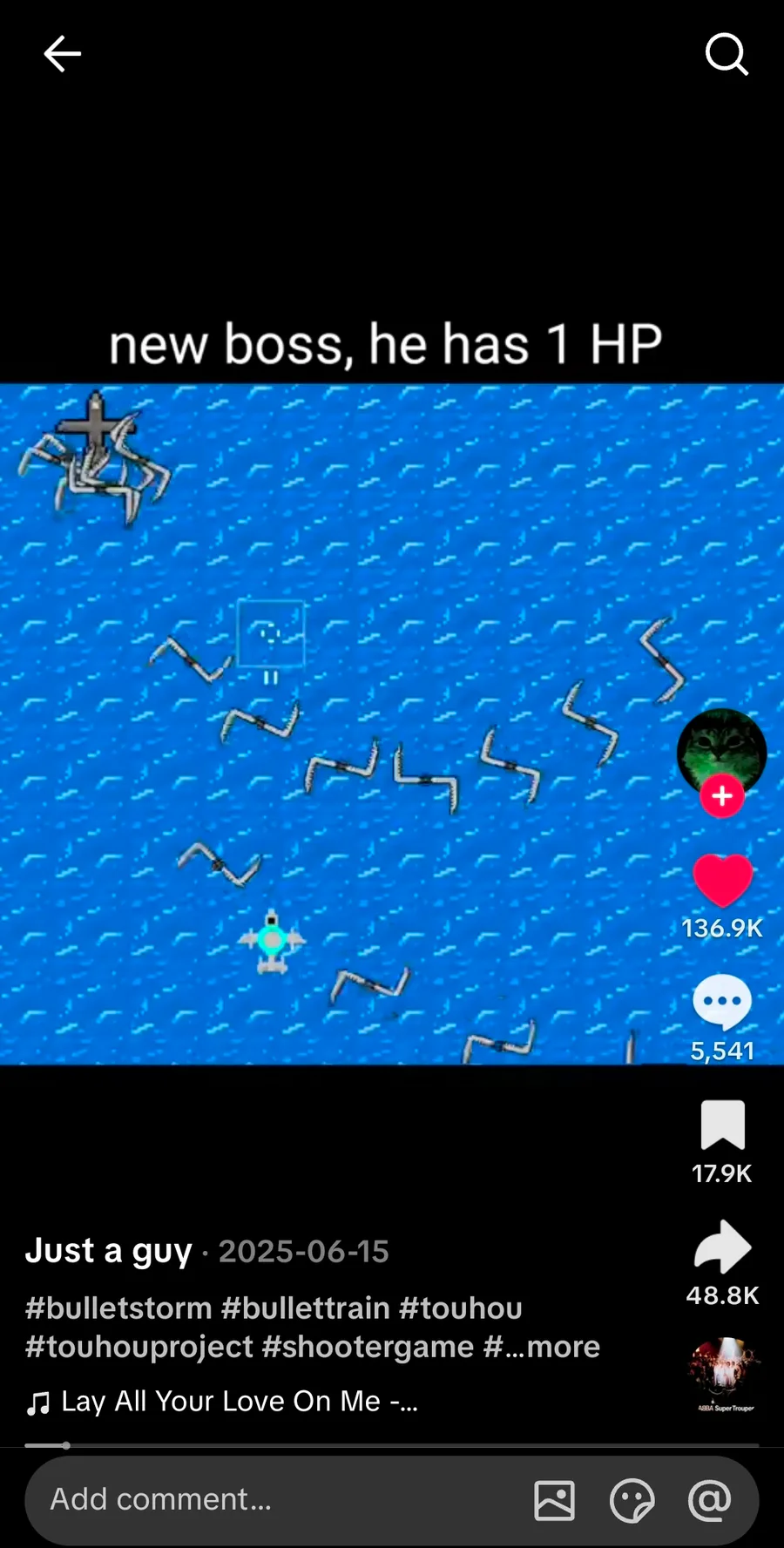Viewport: 784px width, 1548px height.
Task: Open the emoji sticker picker
Action: (632, 1500)
